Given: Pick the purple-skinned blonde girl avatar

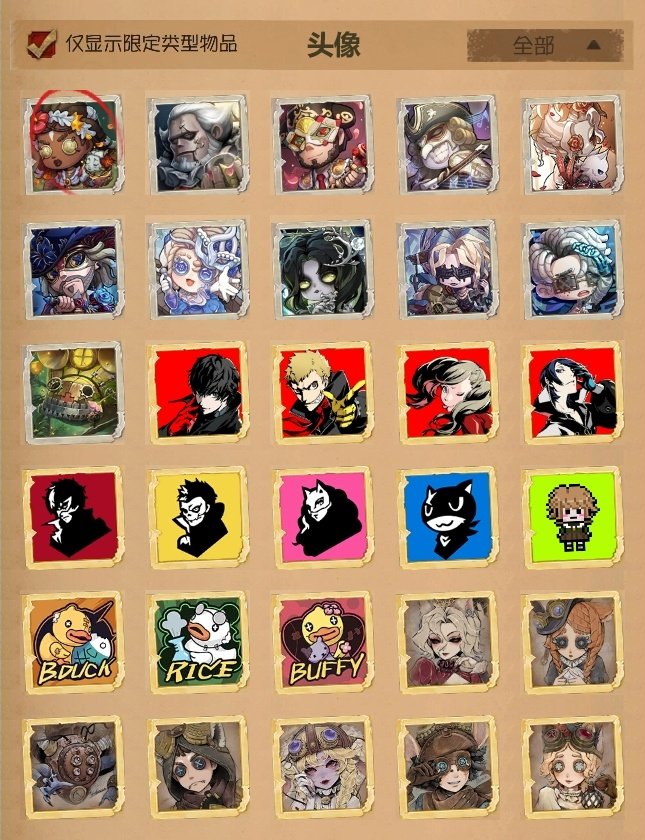Looking at the screenshot, I should [321, 764].
